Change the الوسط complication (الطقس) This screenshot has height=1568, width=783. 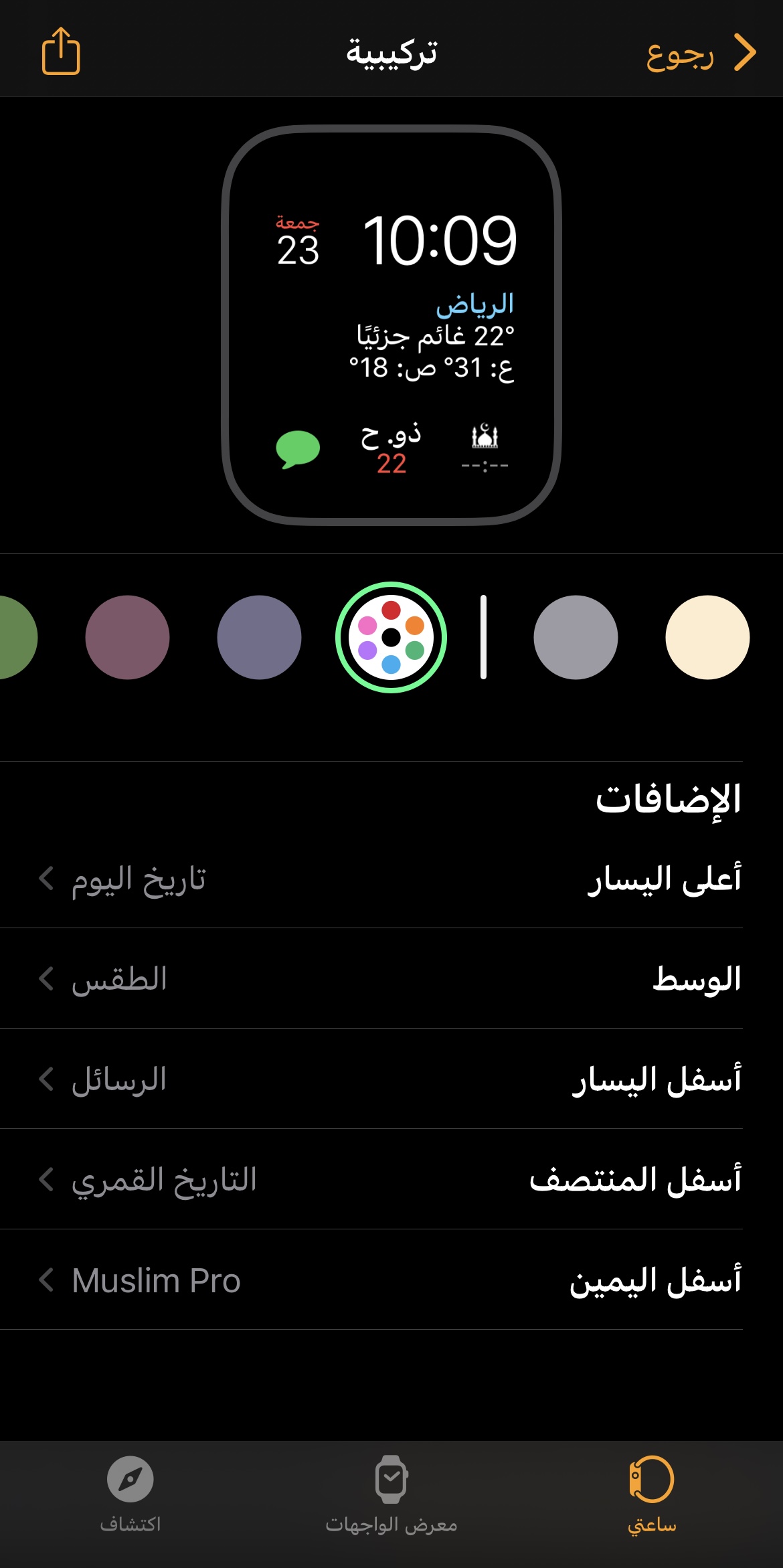point(391,978)
